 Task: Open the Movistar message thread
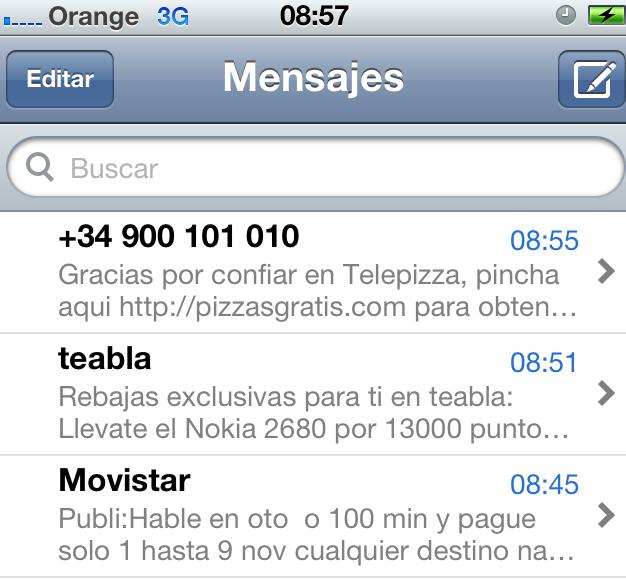point(313,517)
